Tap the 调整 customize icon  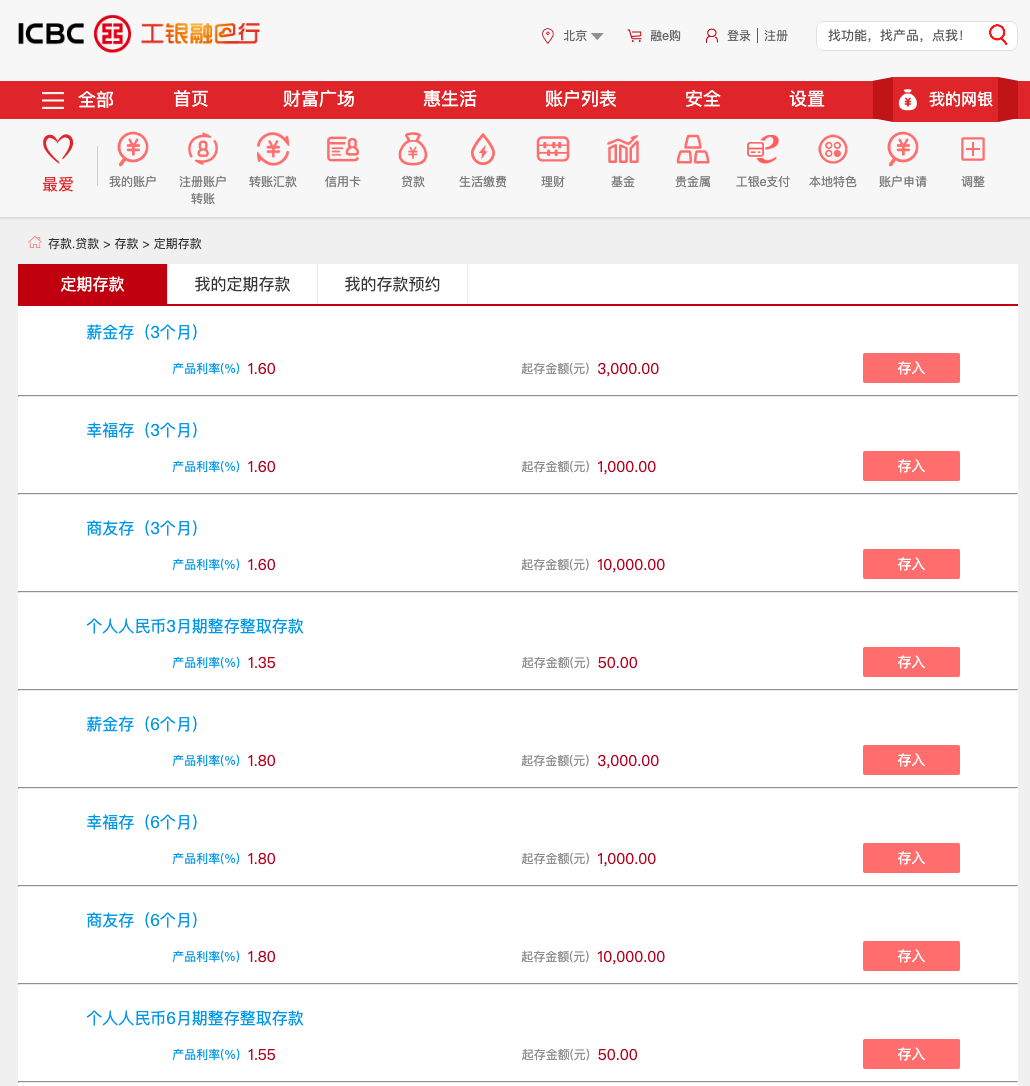pos(972,161)
